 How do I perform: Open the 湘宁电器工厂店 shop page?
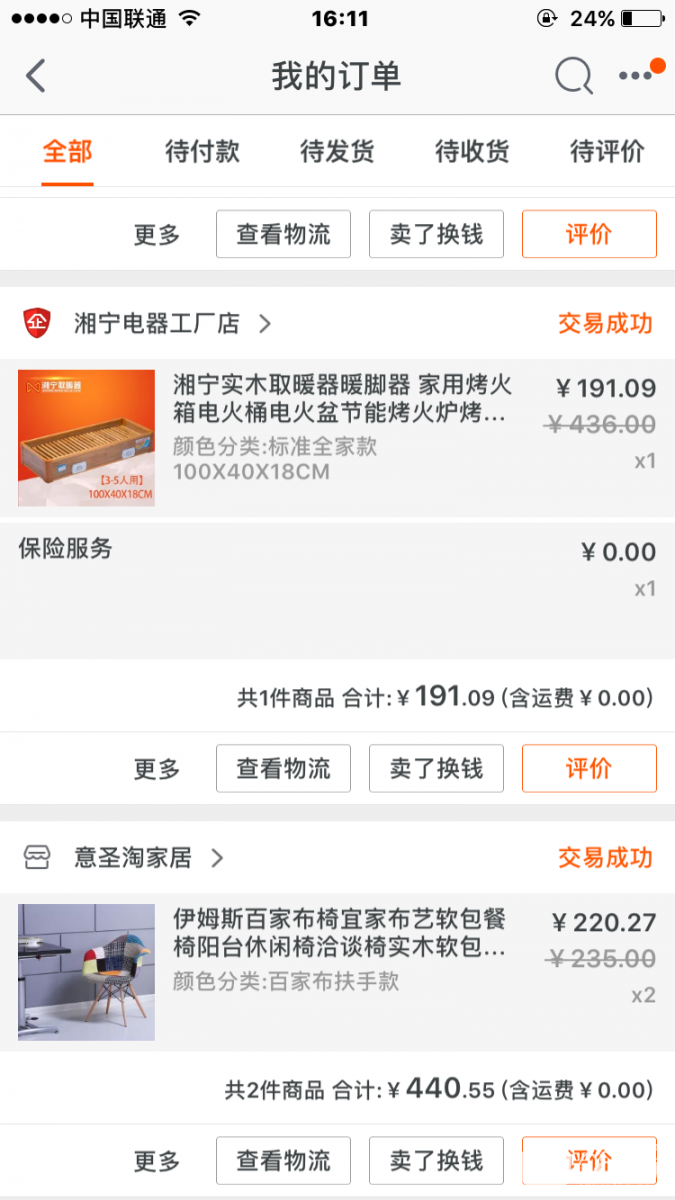pyautogui.click(x=158, y=323)
